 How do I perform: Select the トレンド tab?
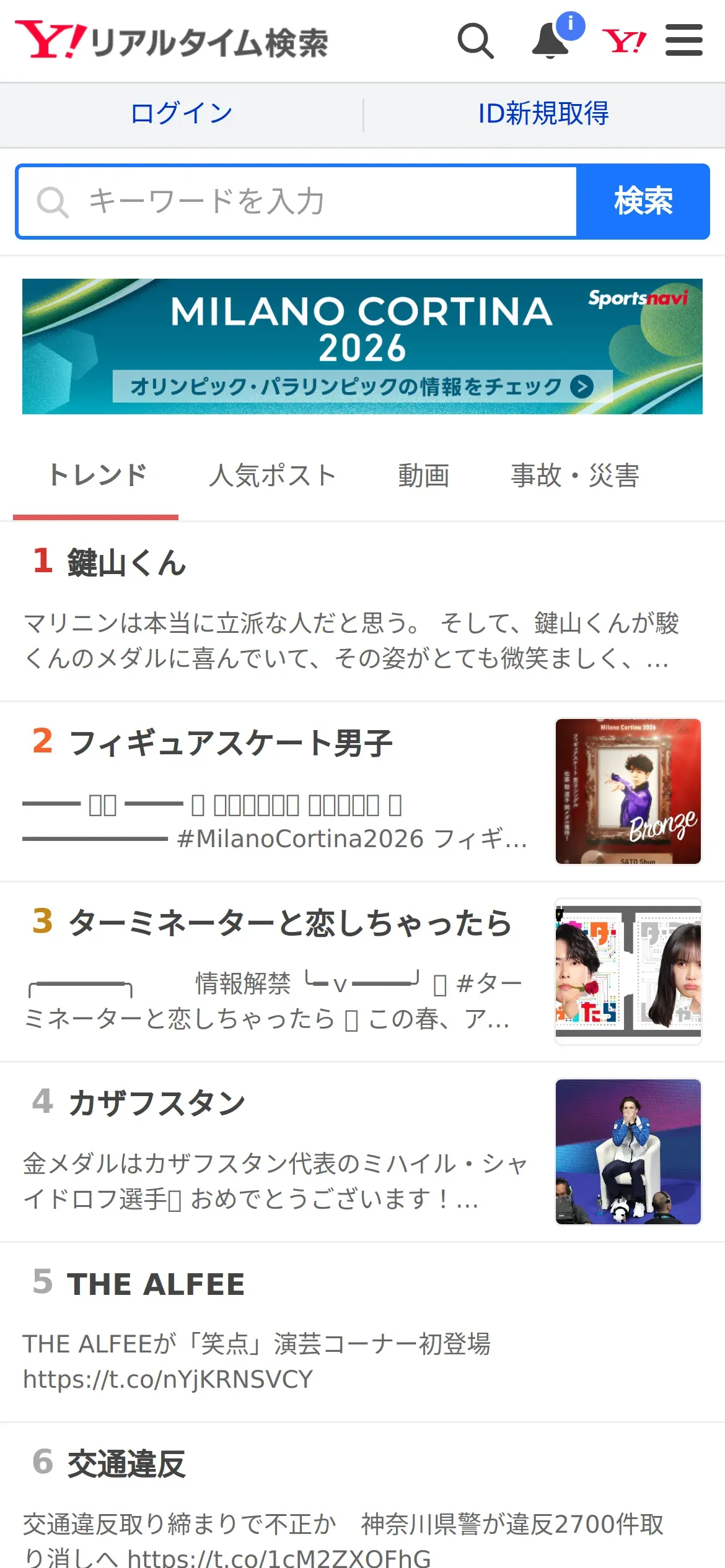pos(97,476)
